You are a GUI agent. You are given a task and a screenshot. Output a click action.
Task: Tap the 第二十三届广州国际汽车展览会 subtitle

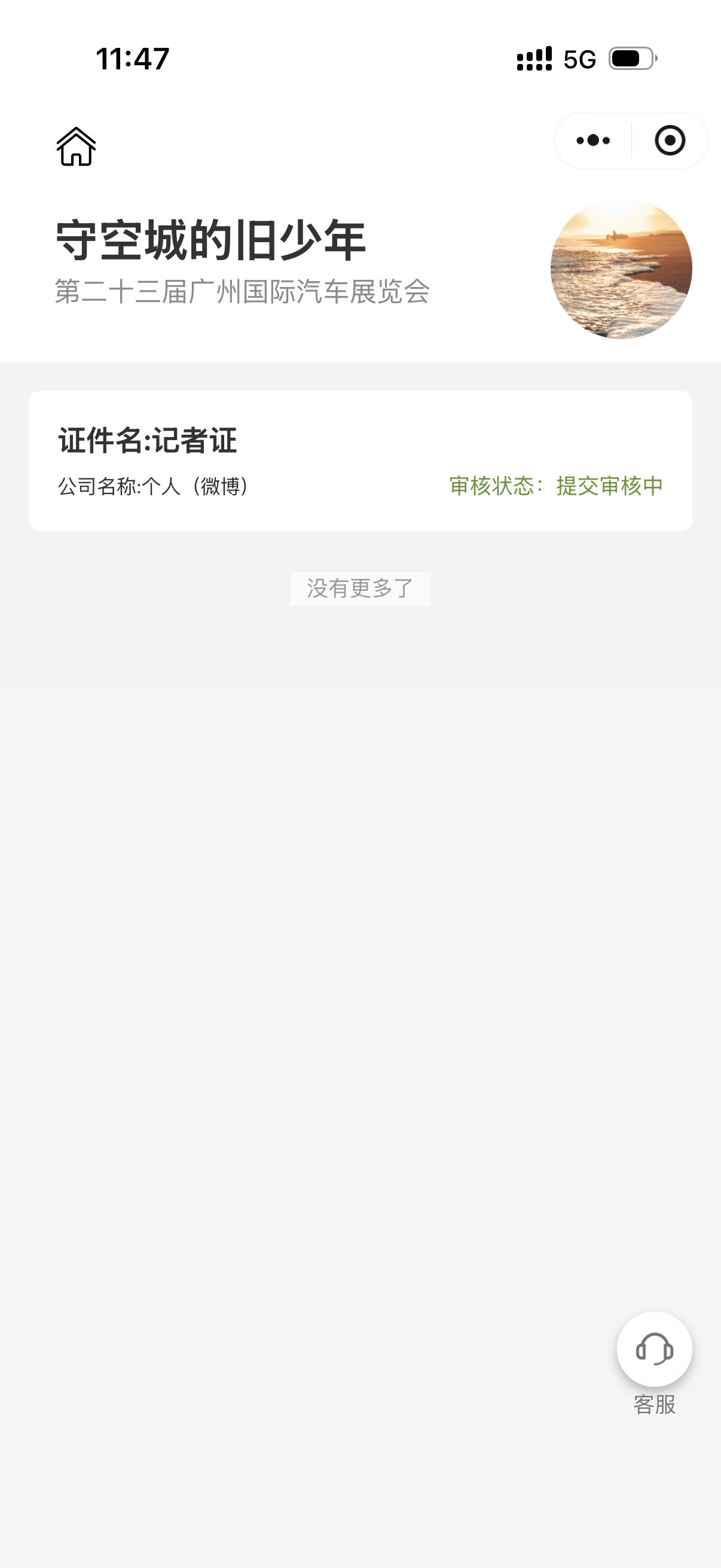[243, 292]
